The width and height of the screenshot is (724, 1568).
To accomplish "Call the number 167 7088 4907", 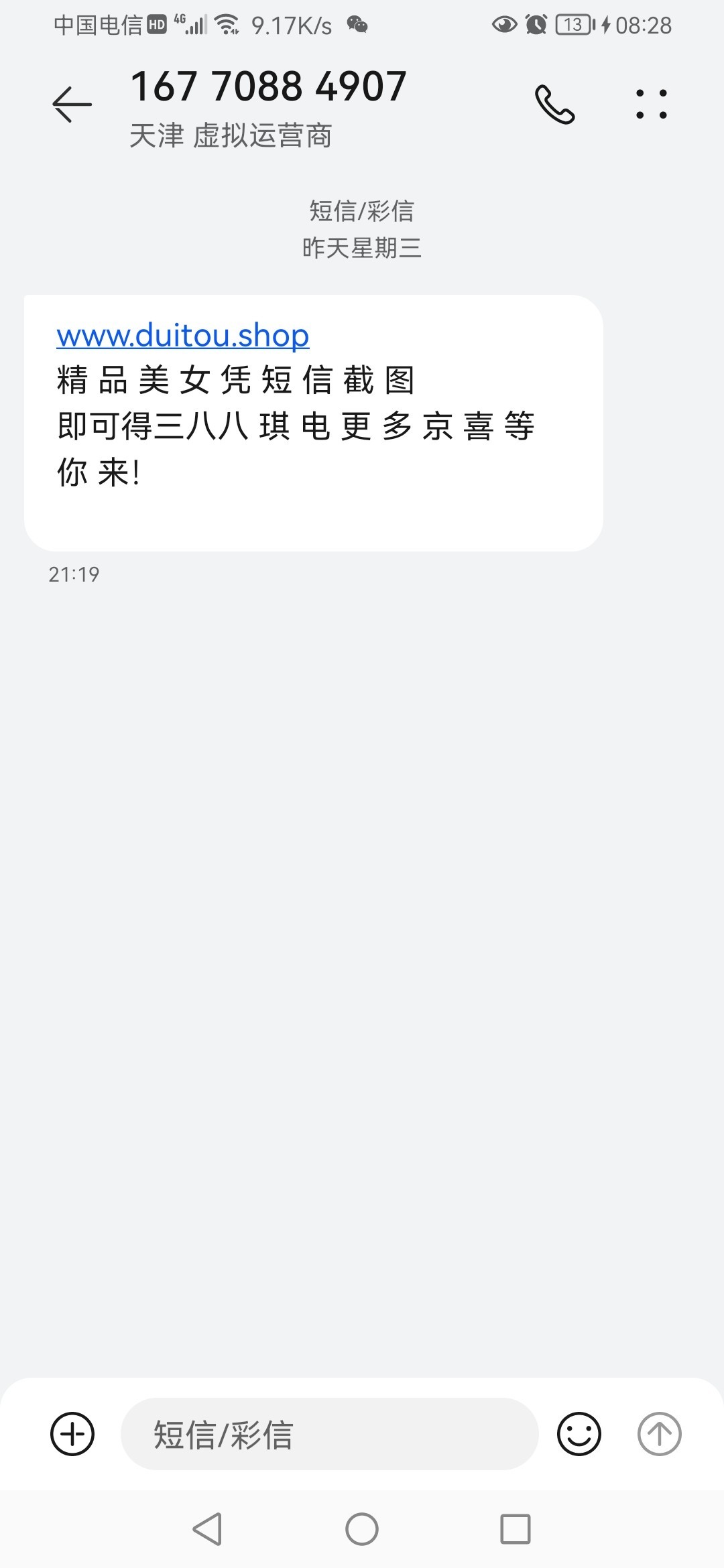I will point(554,105).
